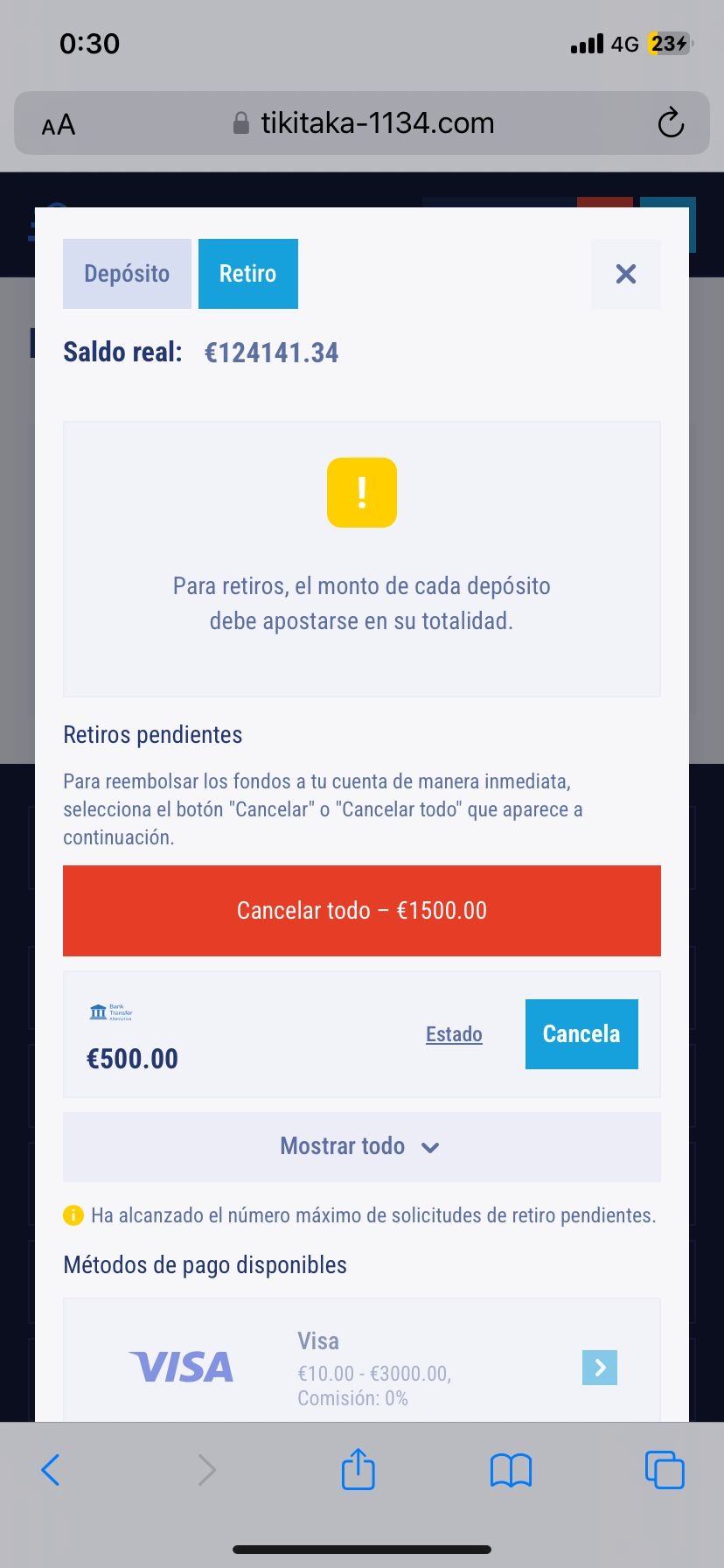724x1568 pixels.
Task: Tap Cancelar todo – €1500.00
Action: [x=362, y=911]
